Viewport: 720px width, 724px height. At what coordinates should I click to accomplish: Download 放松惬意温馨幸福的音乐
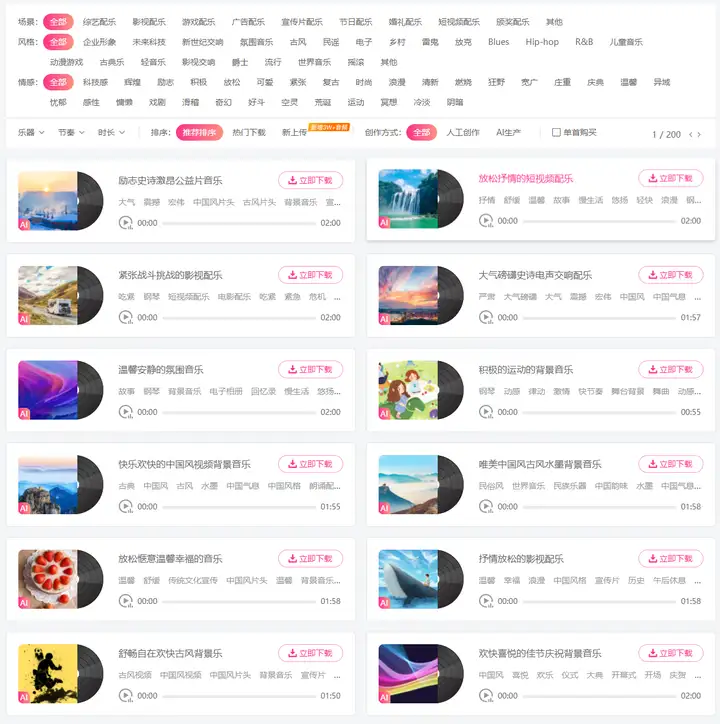310,559
